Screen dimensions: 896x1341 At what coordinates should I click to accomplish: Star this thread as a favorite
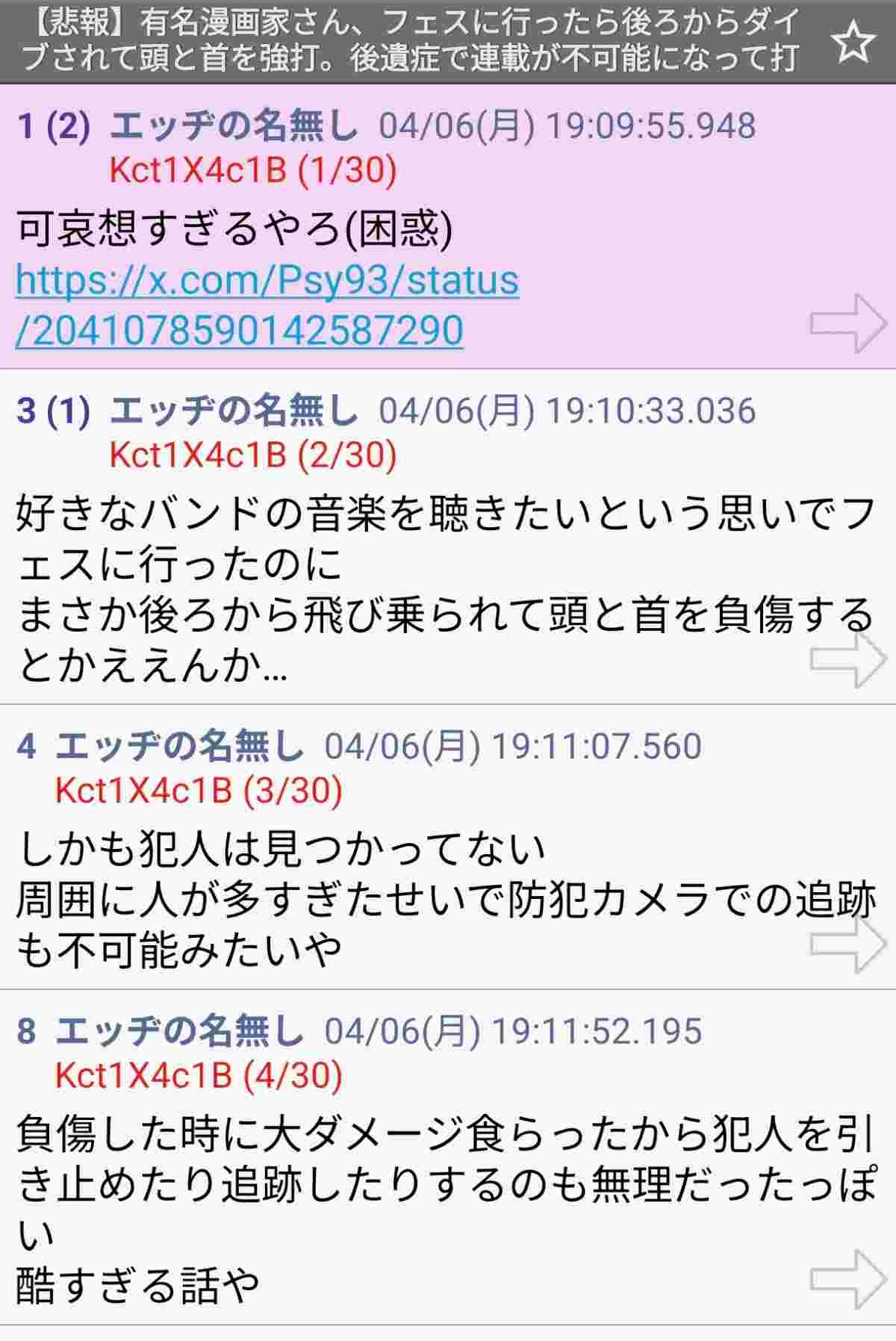tap(853, 42)
